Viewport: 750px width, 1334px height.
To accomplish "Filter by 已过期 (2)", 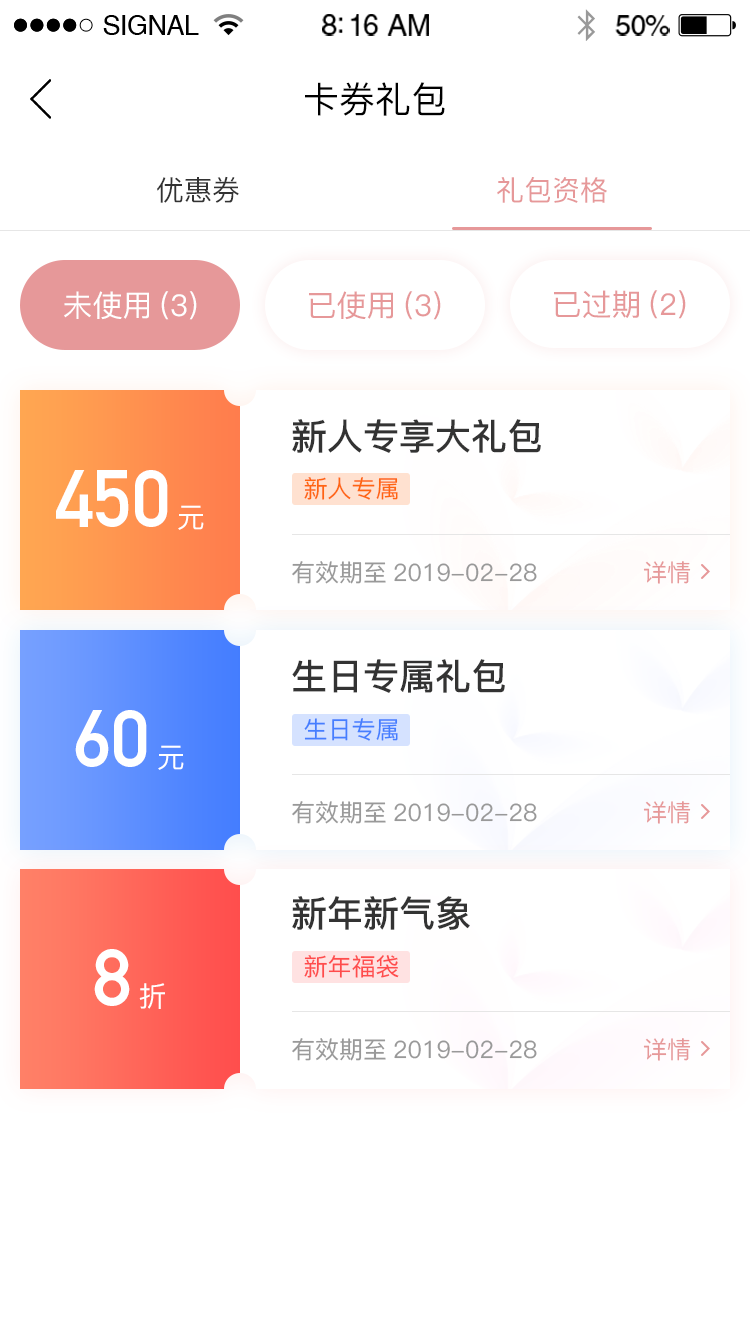I will click(x=620, y=305).
